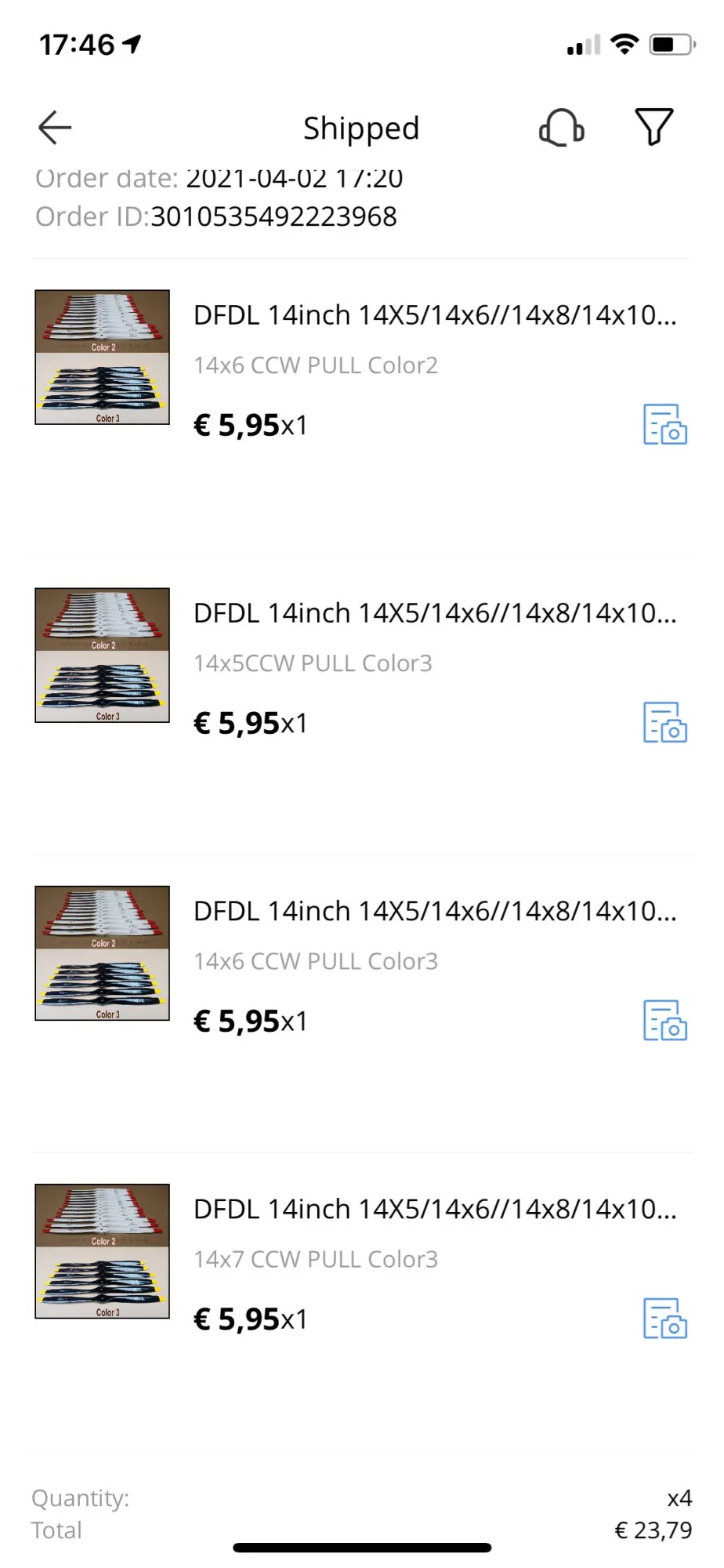Image resolution: width=724 pixels, height=1568 pixels.
Task: Open snapshot icon for 14x6 CCW PULL Color3
Action: (664, 1021)
